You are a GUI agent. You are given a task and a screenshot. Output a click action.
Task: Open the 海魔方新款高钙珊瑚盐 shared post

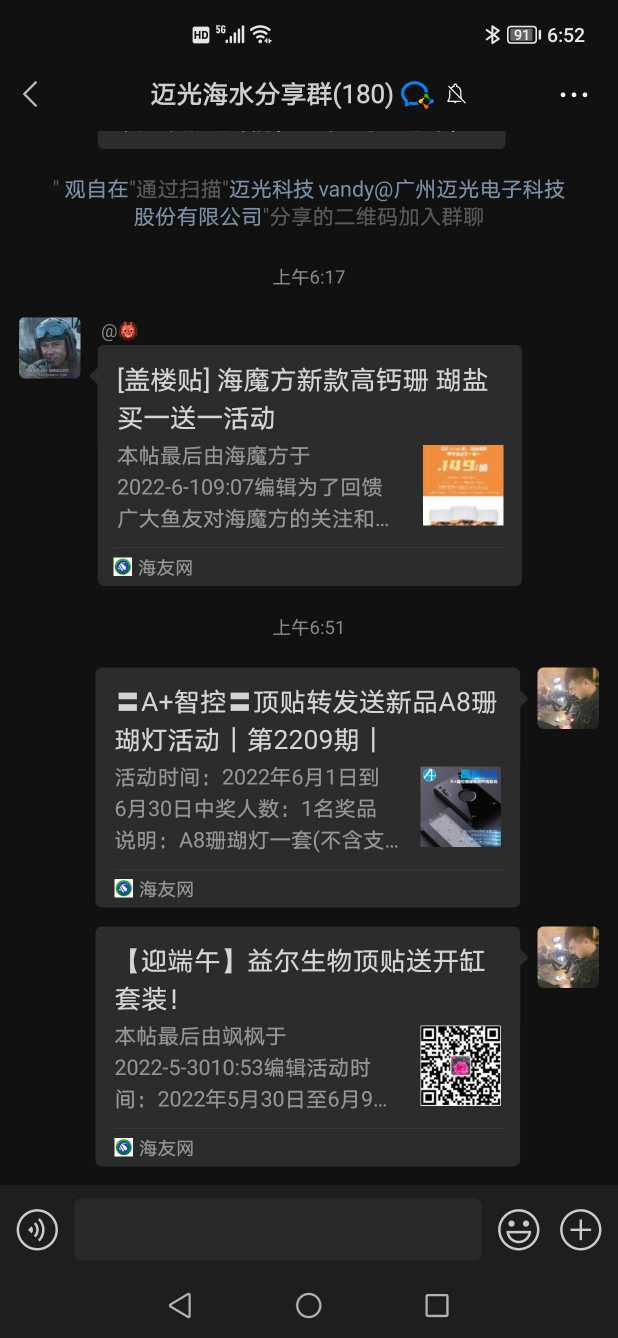click(x=309, y=465)
